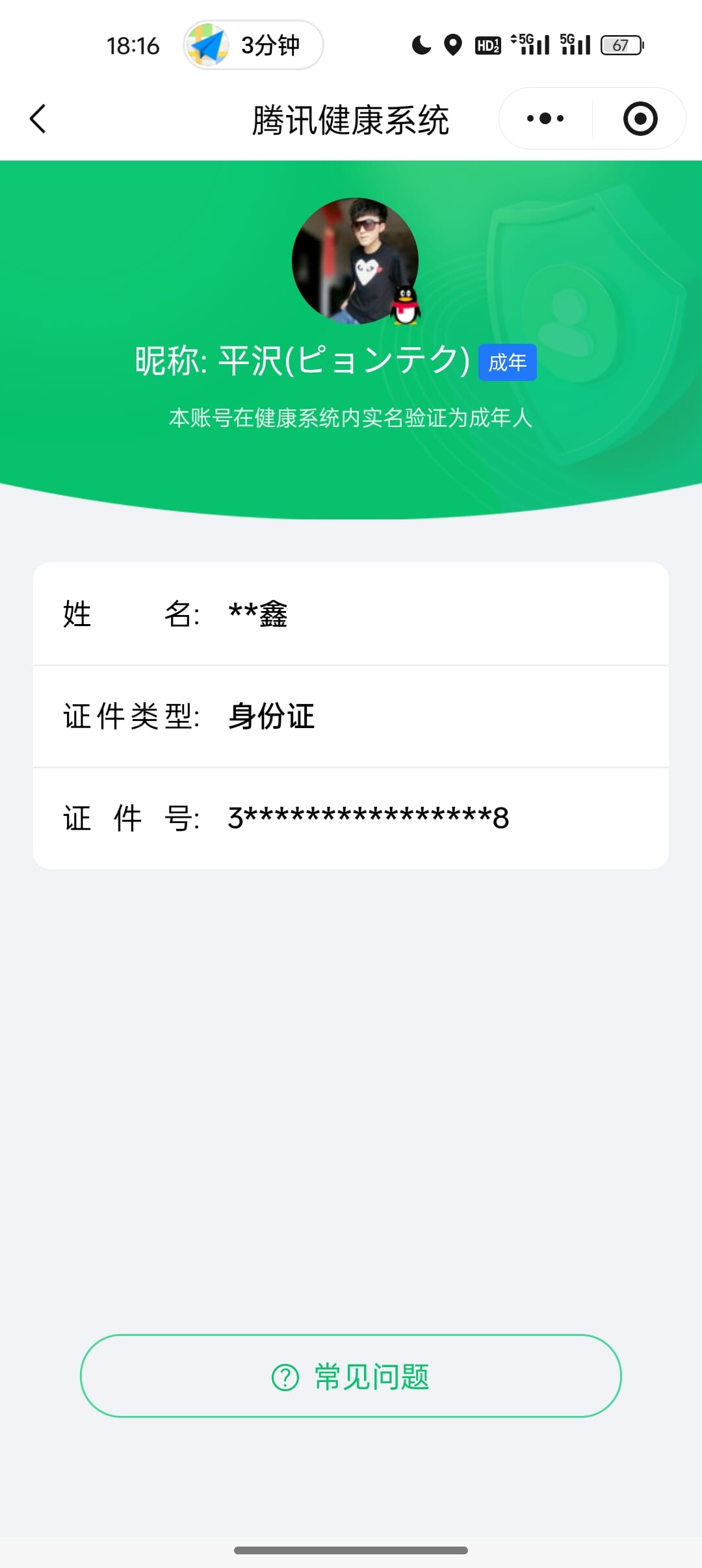Image resolution: width=702 pixels, height=1568 pixels.
Task: Go back from Tencent Health System page
Action: coord(38,119)
